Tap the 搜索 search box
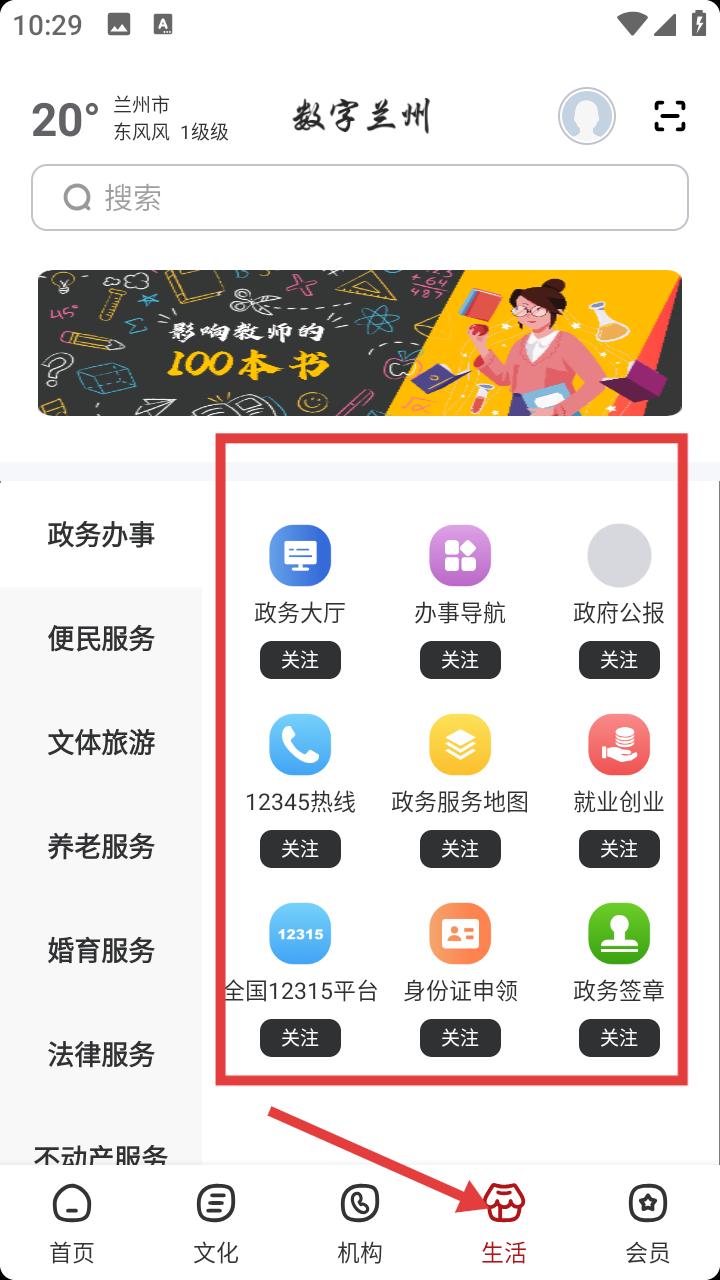Screen dimensions: 720x1280 pos(360,198)
